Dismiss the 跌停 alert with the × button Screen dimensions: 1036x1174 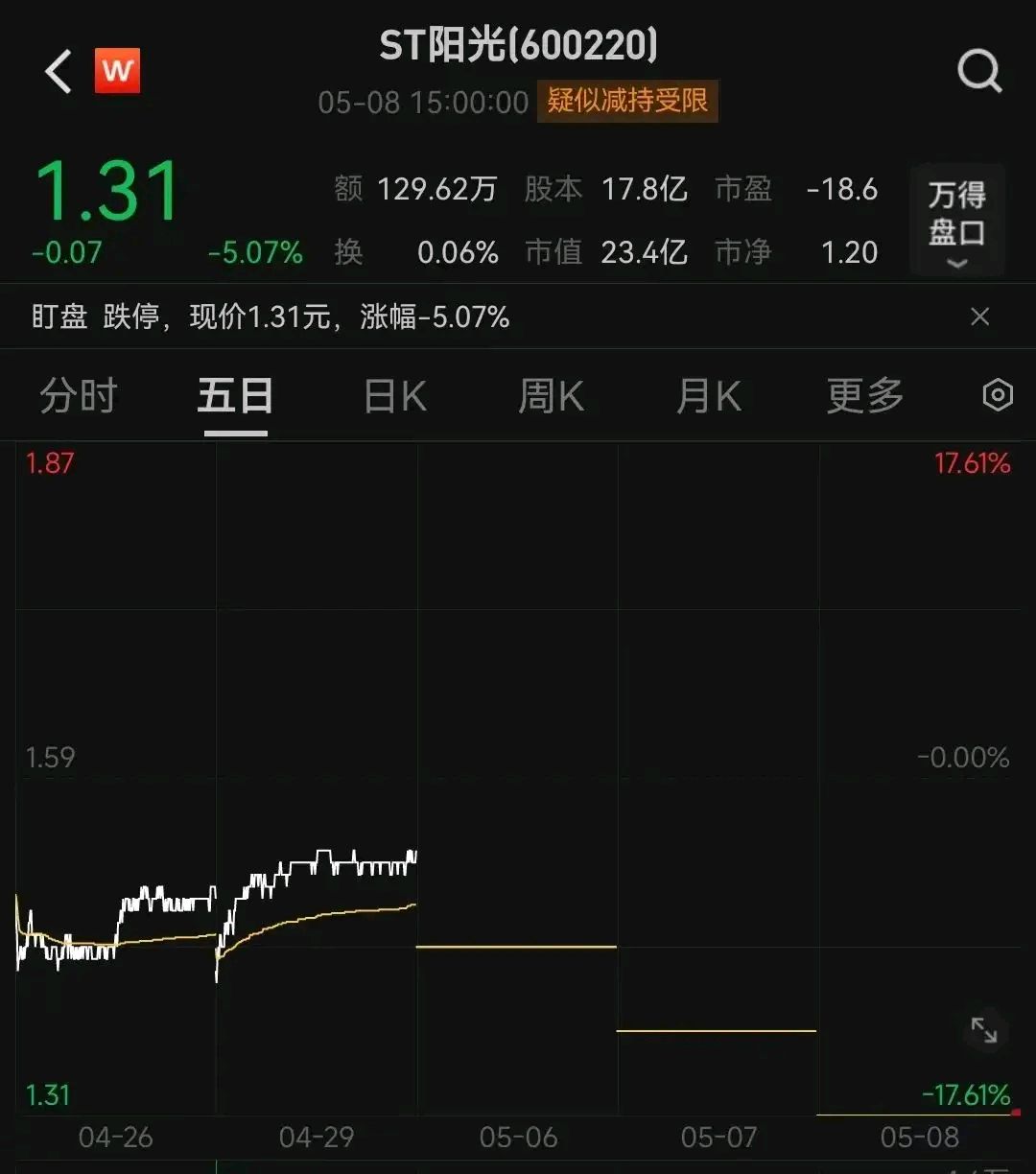pyautogui.click(x=979, y=317)
